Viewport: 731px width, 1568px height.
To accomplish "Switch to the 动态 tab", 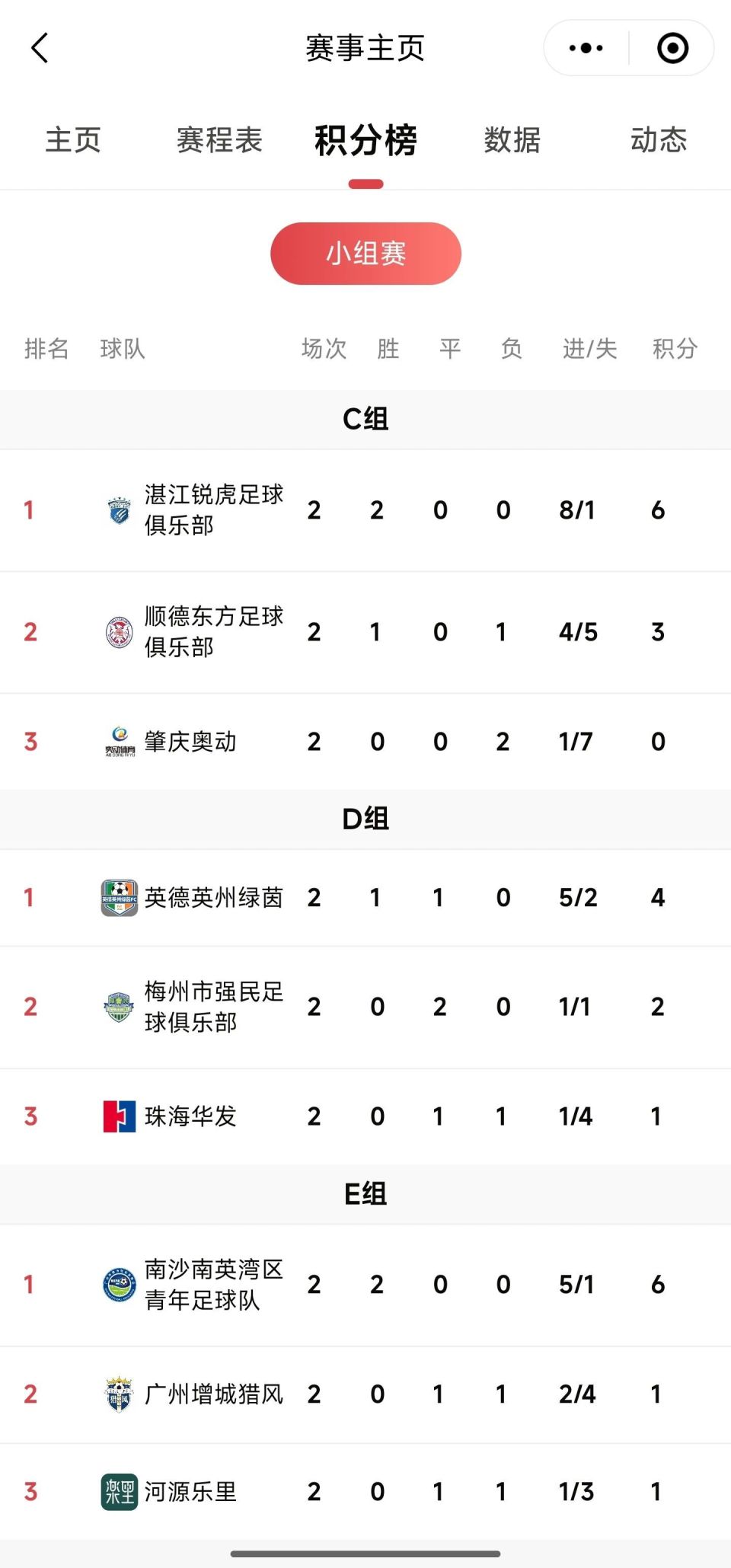I will [658, 140].
